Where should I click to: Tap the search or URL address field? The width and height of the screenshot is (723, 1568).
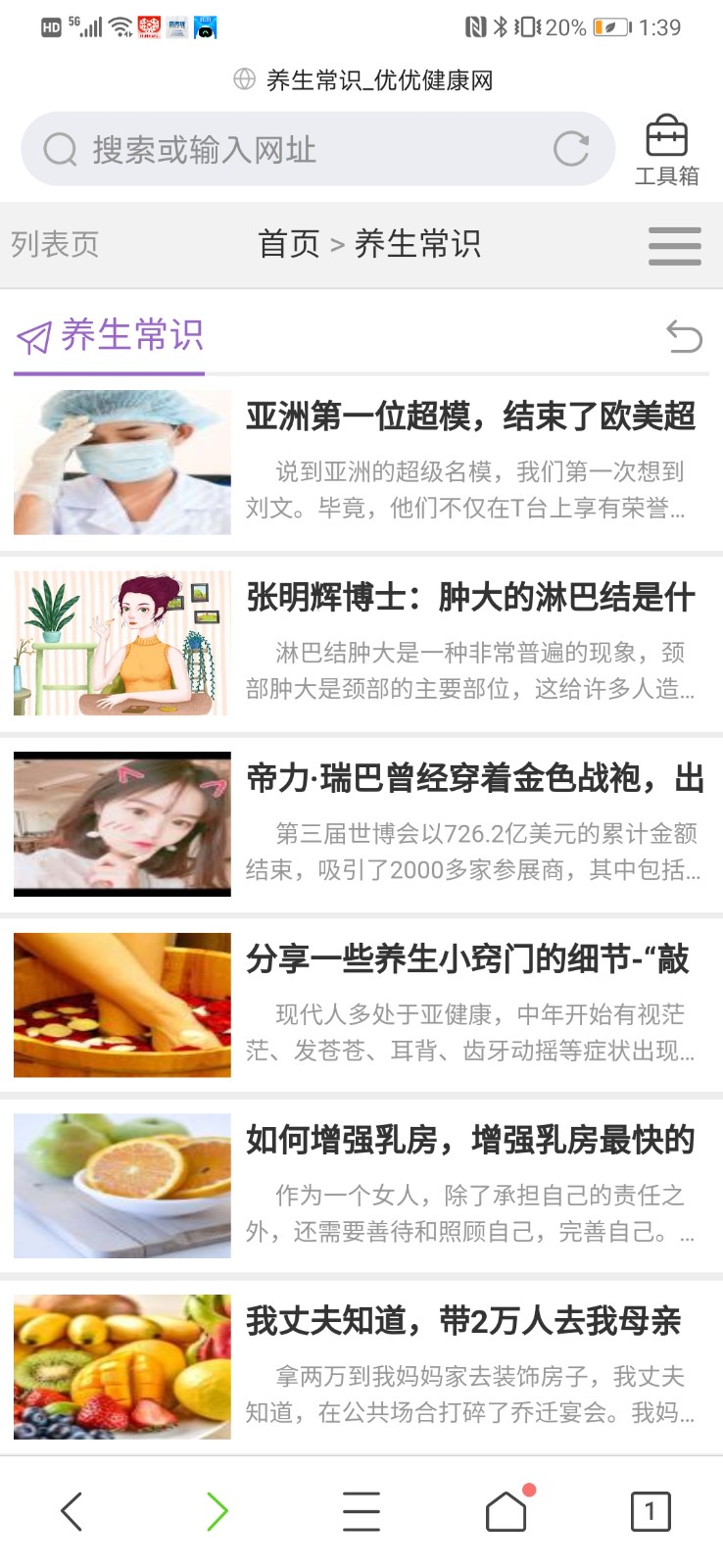294,149
